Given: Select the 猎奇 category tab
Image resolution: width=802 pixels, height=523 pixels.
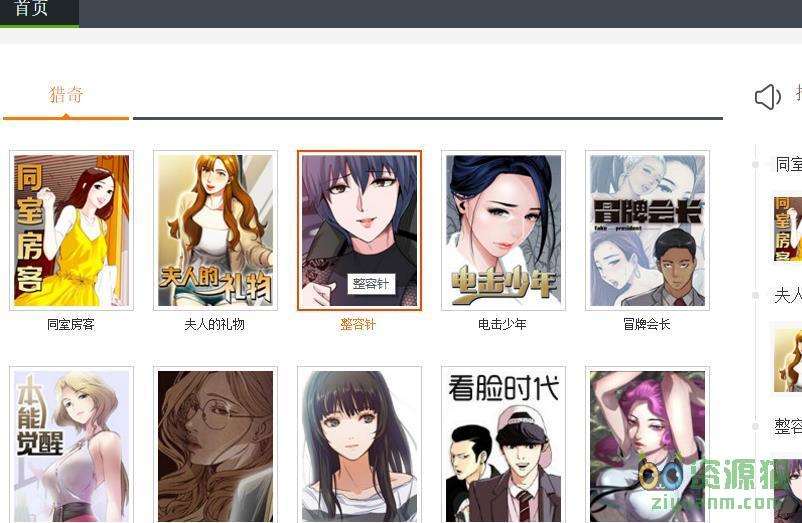Looking at the screenshot, I should 66,95.
